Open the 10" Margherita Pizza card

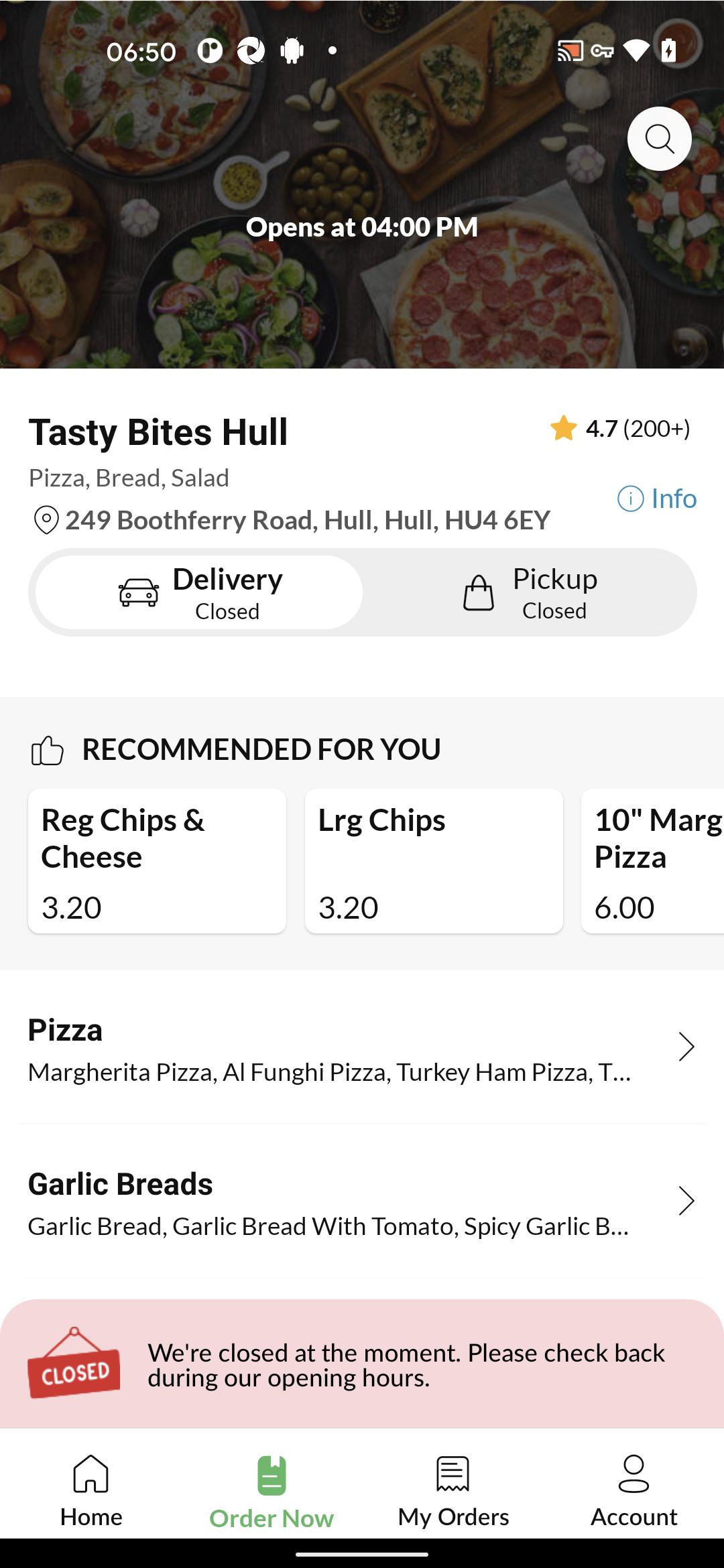click(653, 861)
